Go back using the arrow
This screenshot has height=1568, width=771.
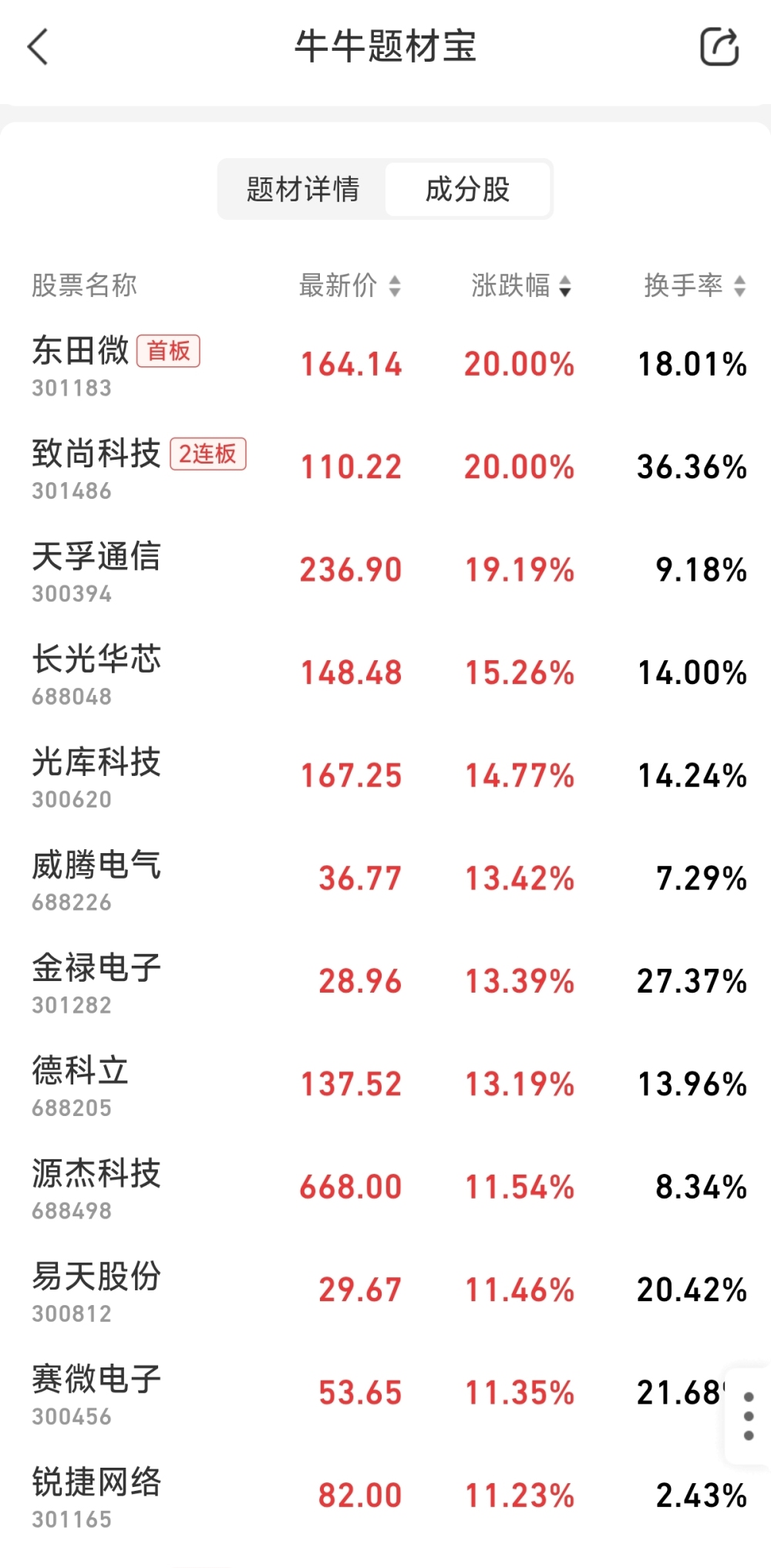point(38,47)
